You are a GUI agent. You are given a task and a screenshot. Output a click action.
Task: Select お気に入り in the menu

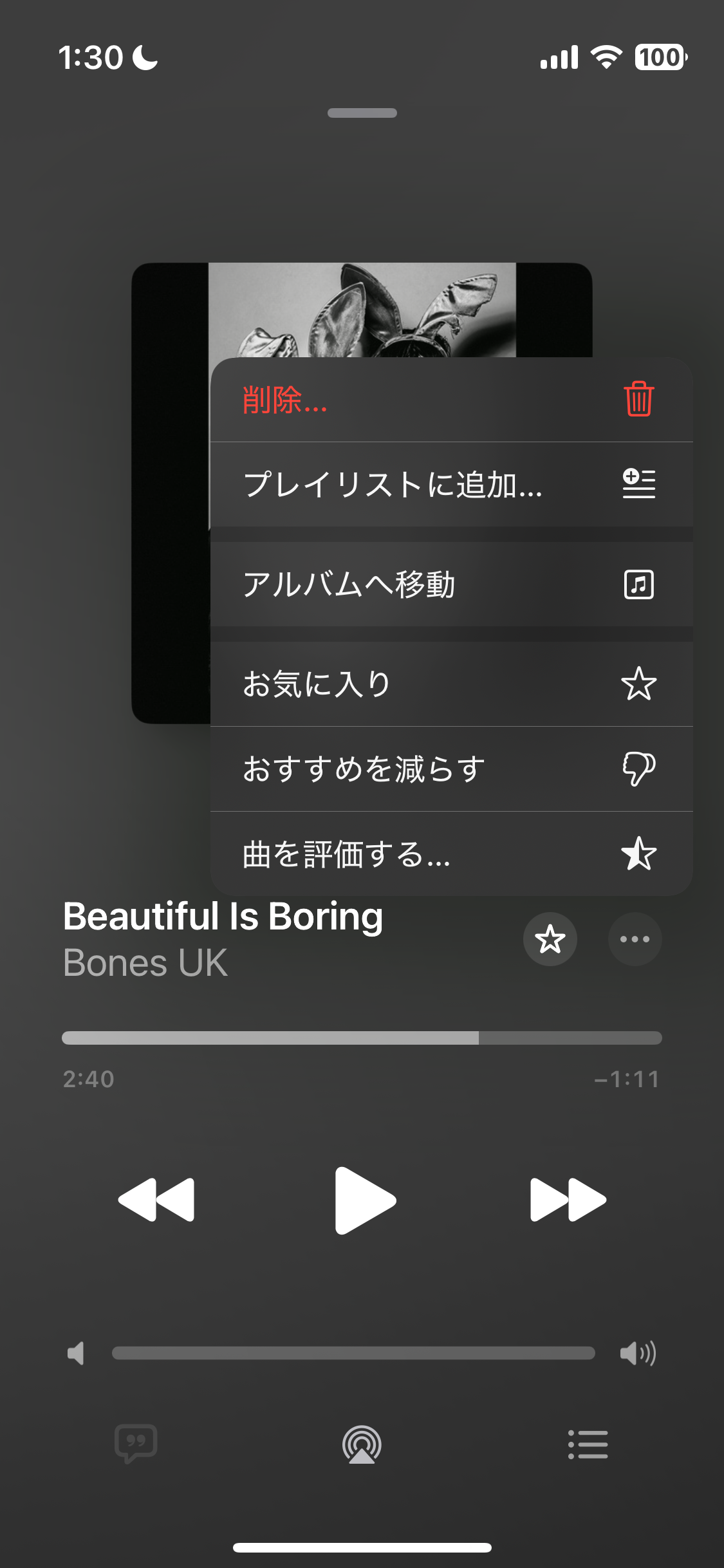click(x=450, y=684)
